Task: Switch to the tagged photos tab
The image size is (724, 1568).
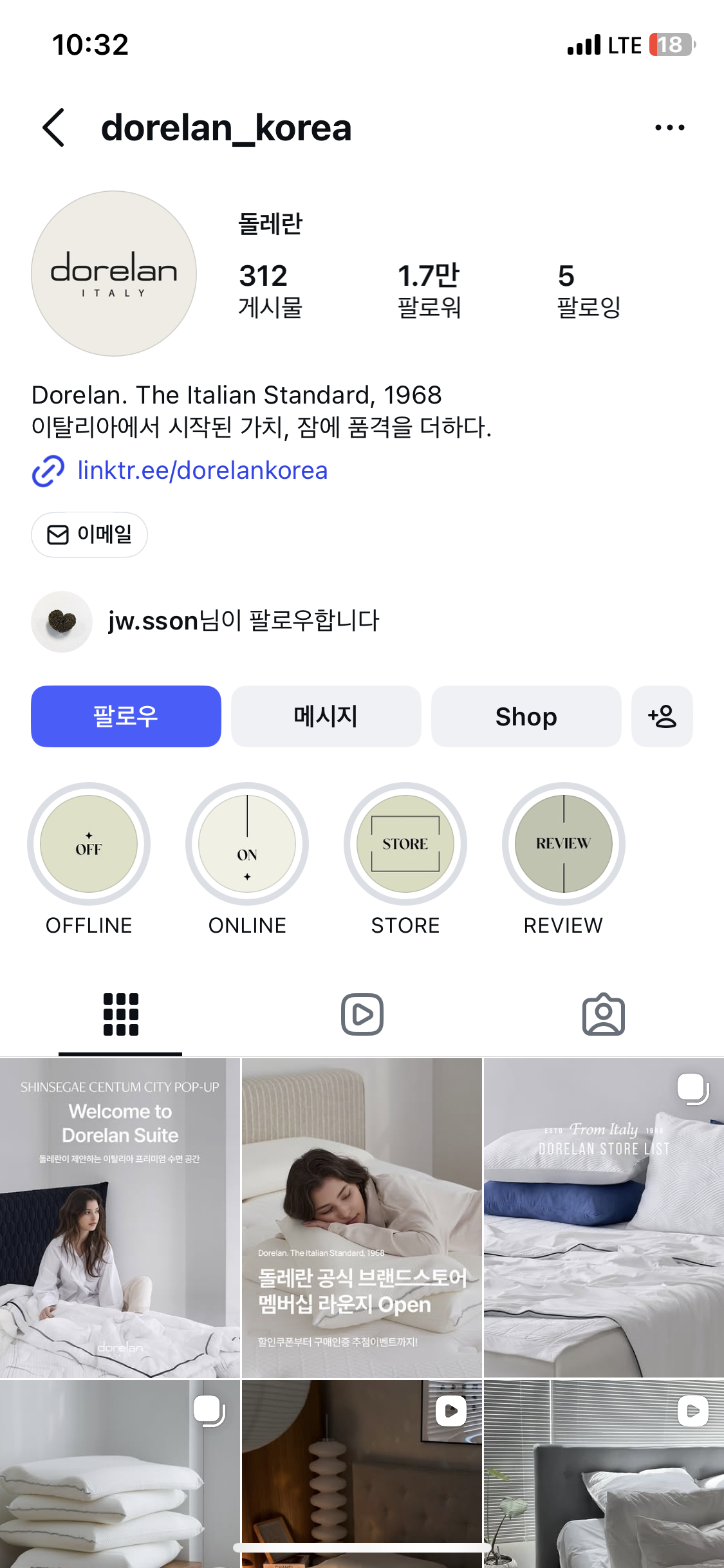Action: (x=604, y=1014)
